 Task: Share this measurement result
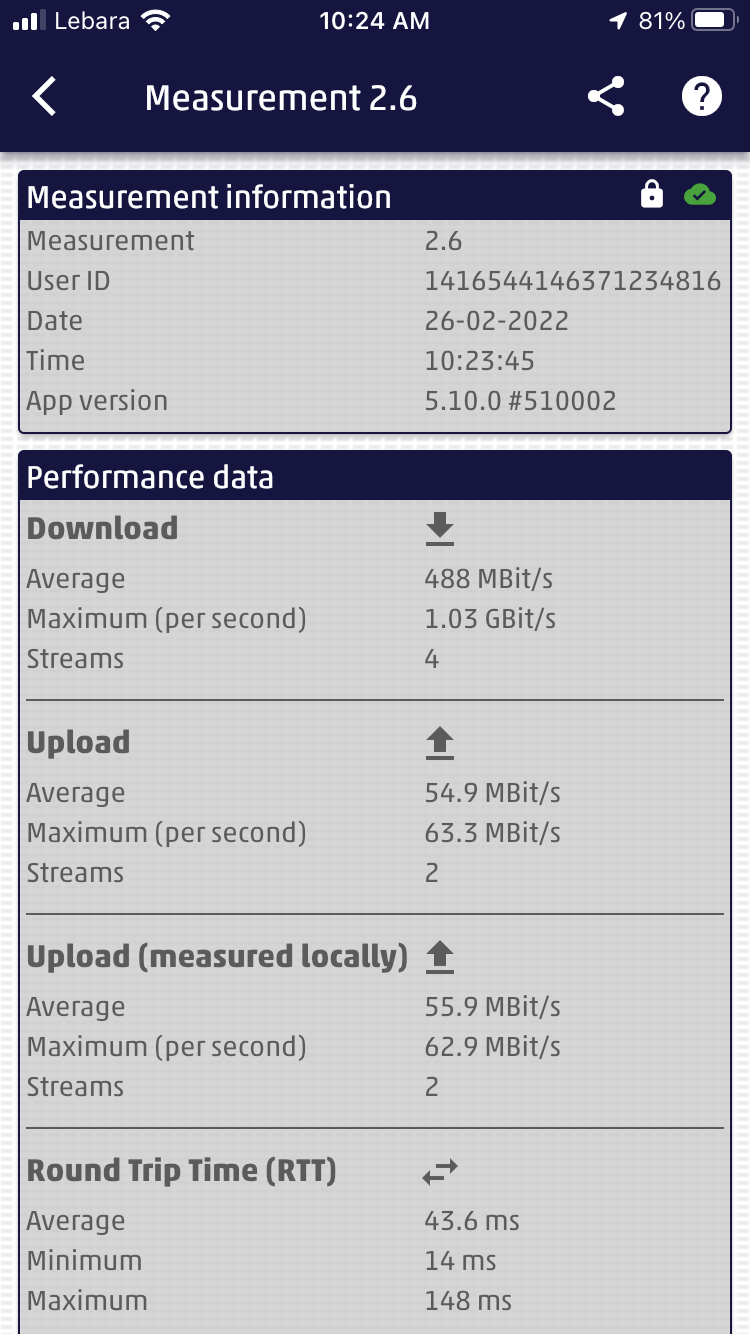point(606,97)
